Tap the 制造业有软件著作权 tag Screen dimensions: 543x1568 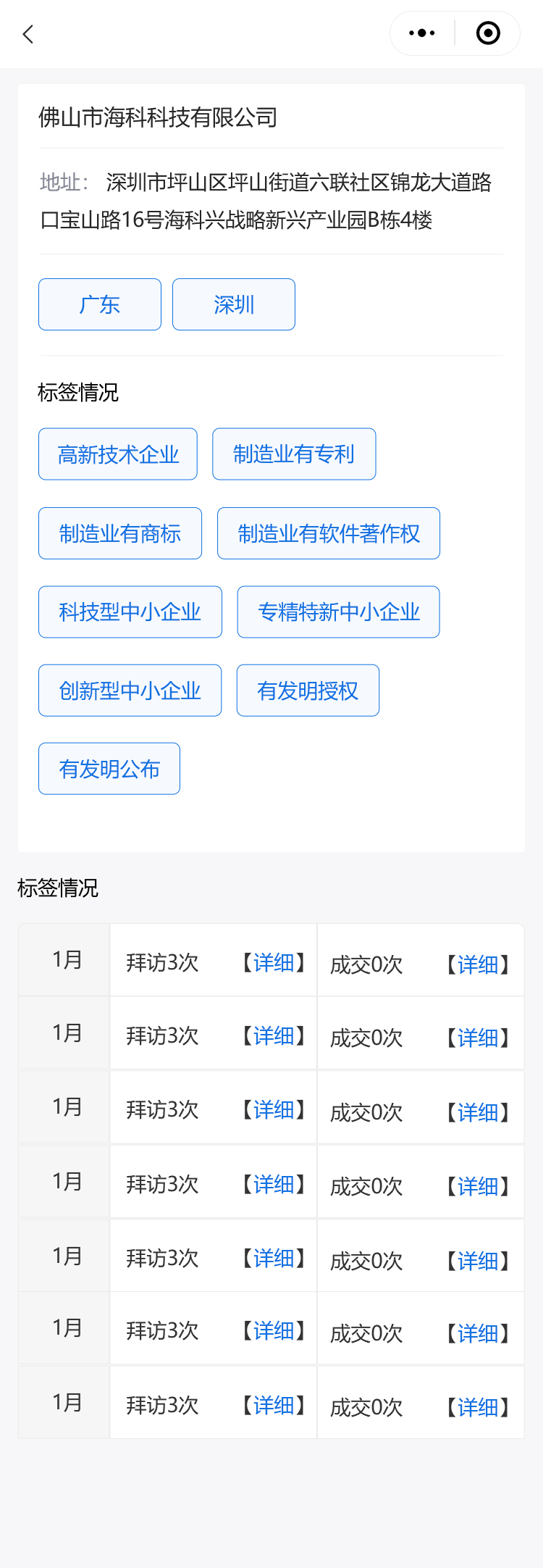pyautogui.click(x=329, y=533)
